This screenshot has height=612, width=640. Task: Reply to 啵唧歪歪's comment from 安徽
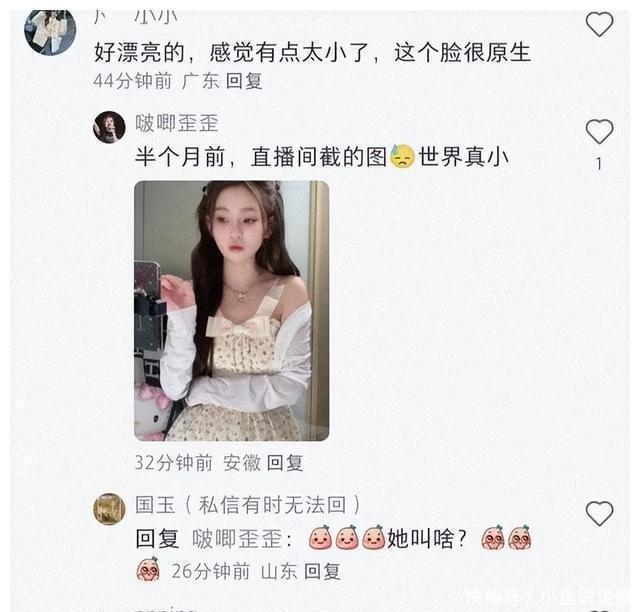point(285,463)
